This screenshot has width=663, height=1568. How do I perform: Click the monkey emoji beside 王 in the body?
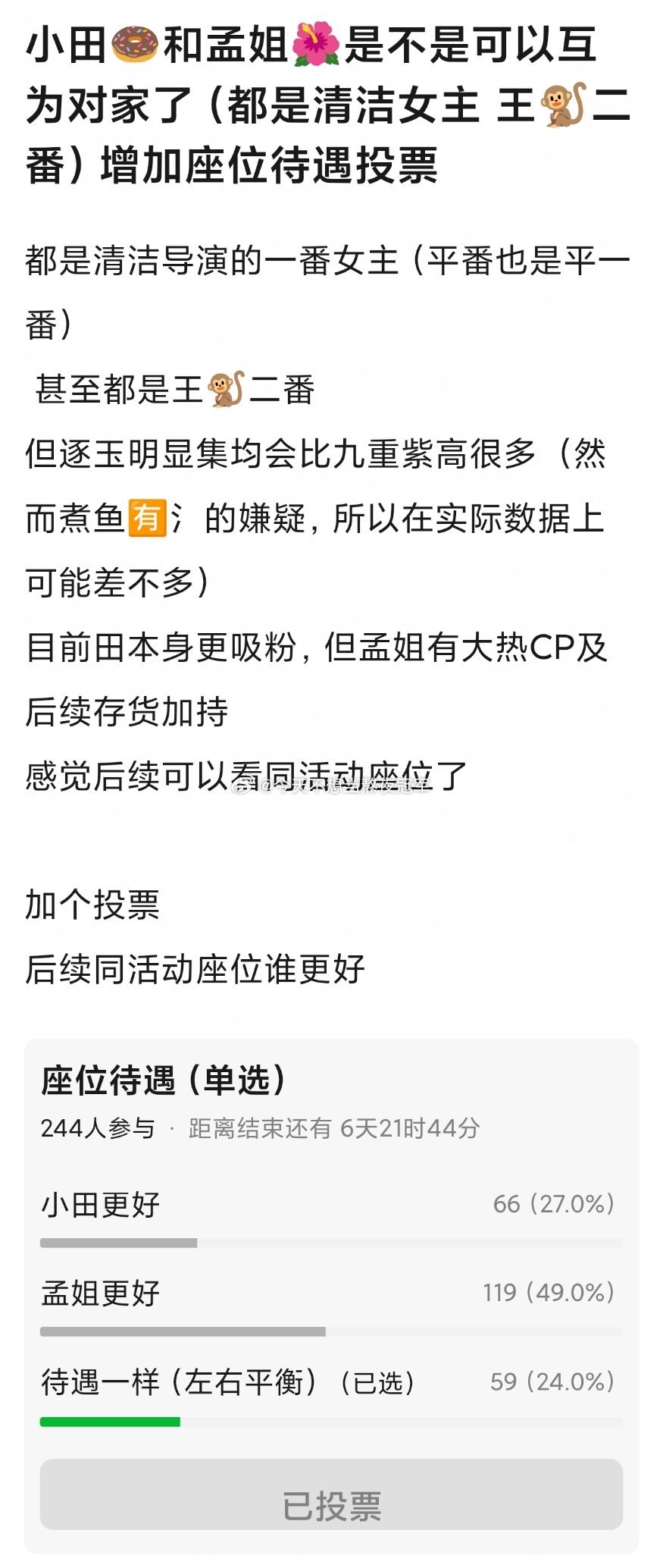point(227,388)
